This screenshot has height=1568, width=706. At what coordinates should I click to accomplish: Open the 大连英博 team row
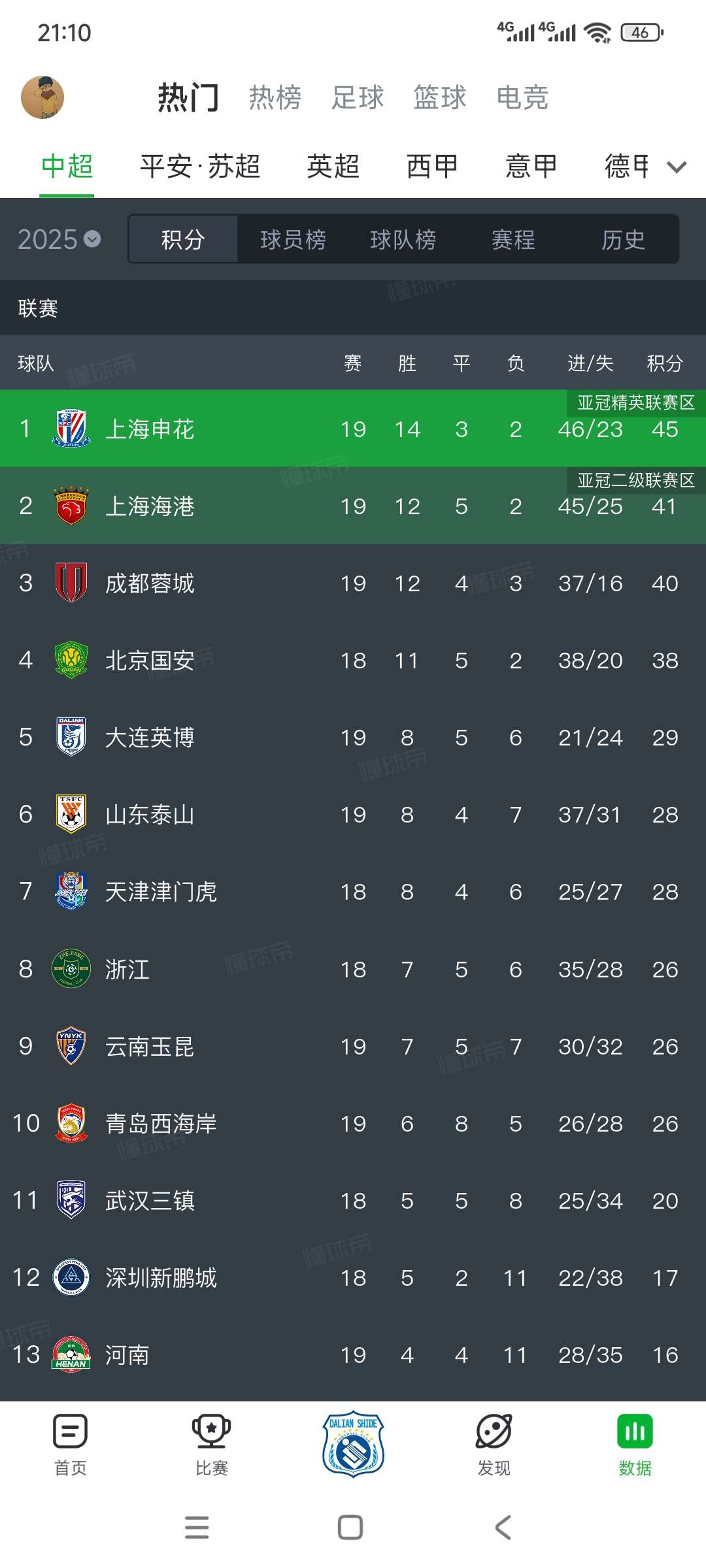[353, 737]
